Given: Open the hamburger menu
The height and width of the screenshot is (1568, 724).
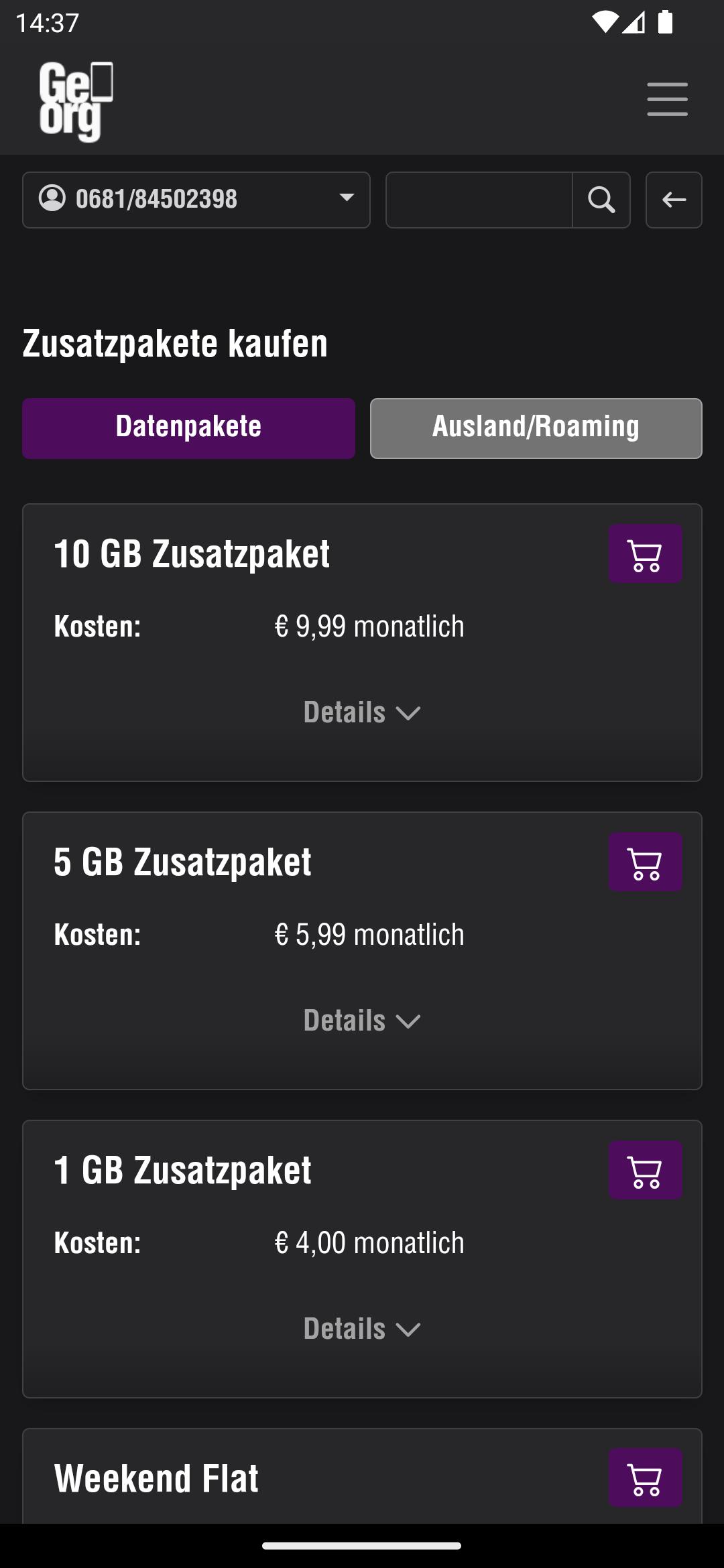Looking at the screenshot, I should click(667, 99).
